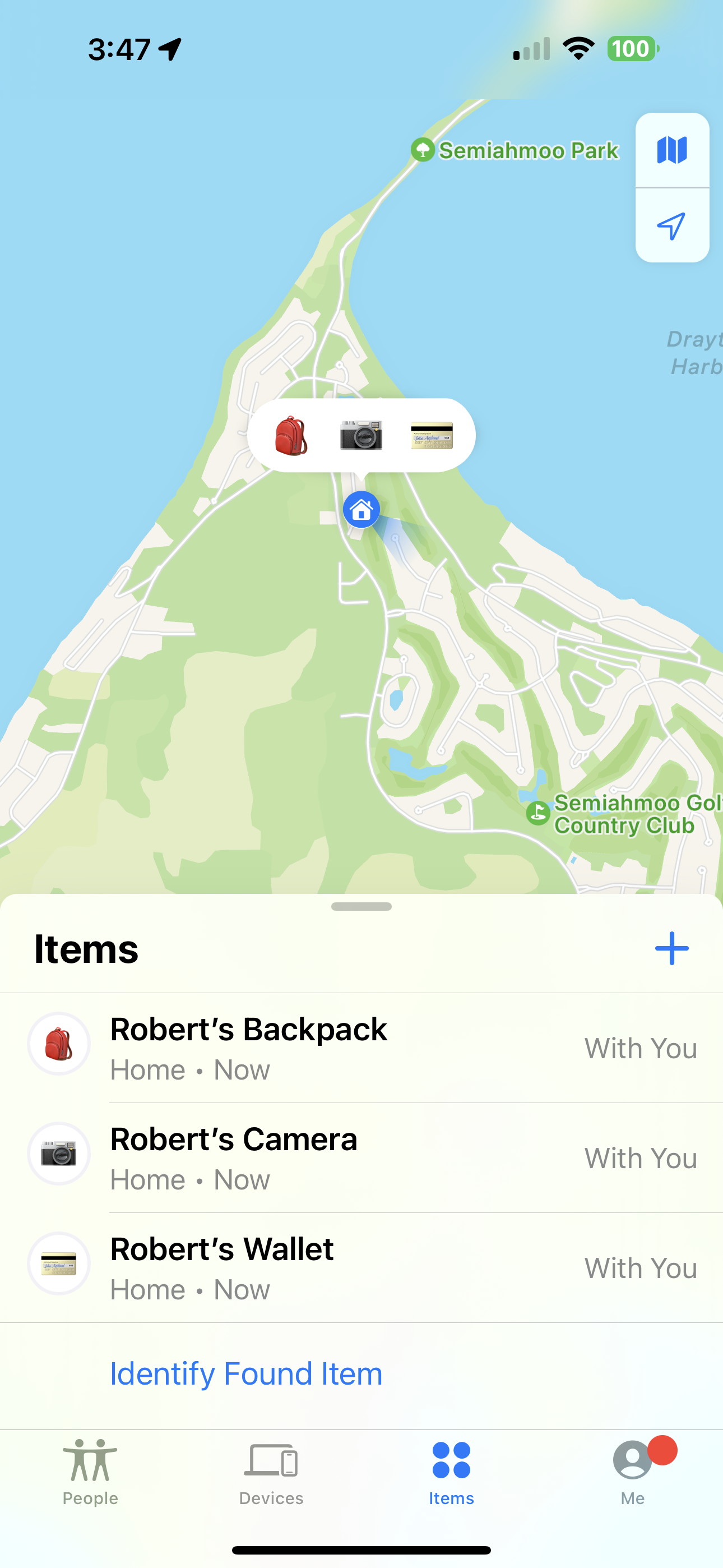
Task: Switch to the People tab
Action: [90, 1470]
